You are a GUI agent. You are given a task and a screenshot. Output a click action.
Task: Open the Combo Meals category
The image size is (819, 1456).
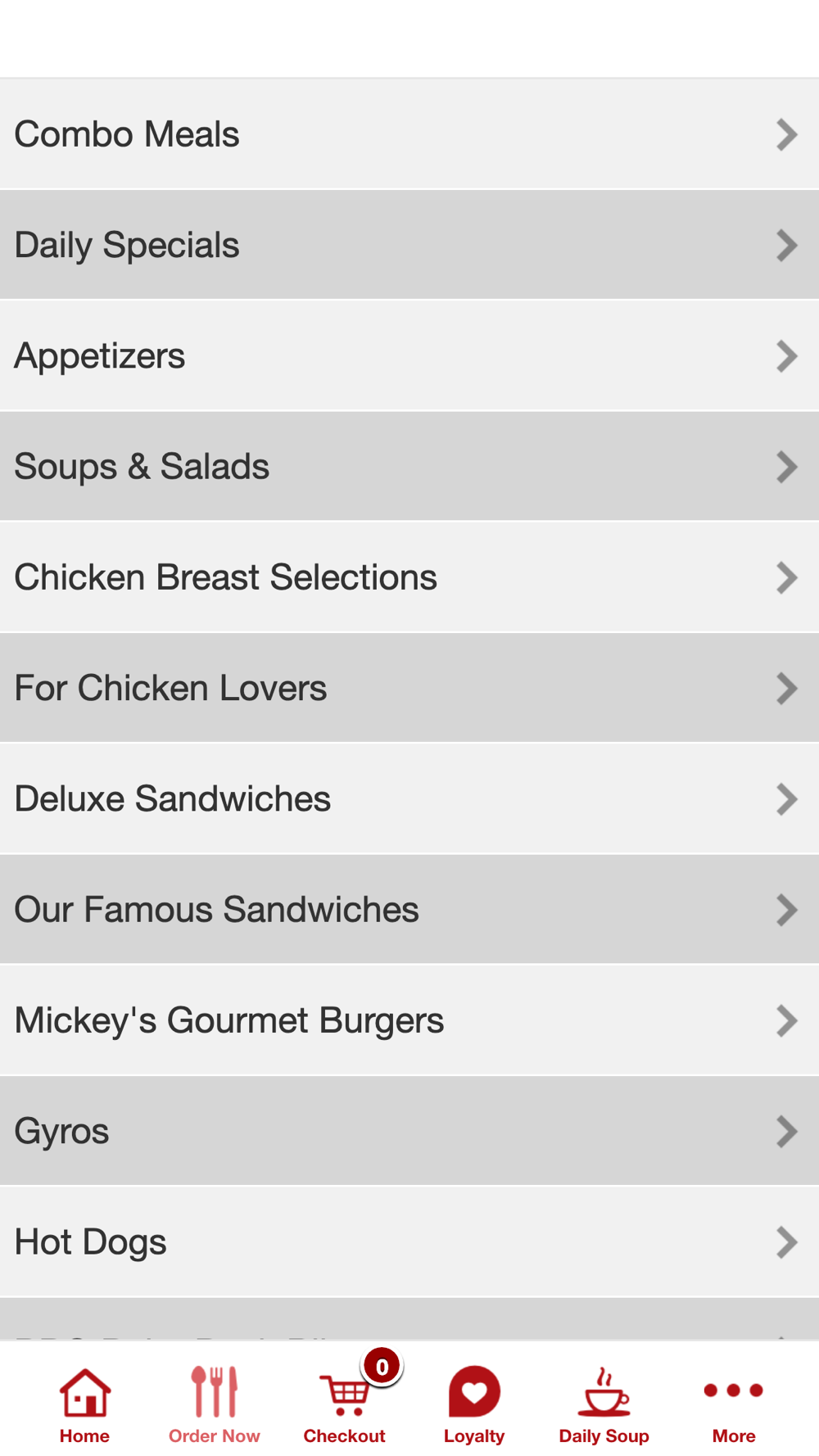coord(409,134)
